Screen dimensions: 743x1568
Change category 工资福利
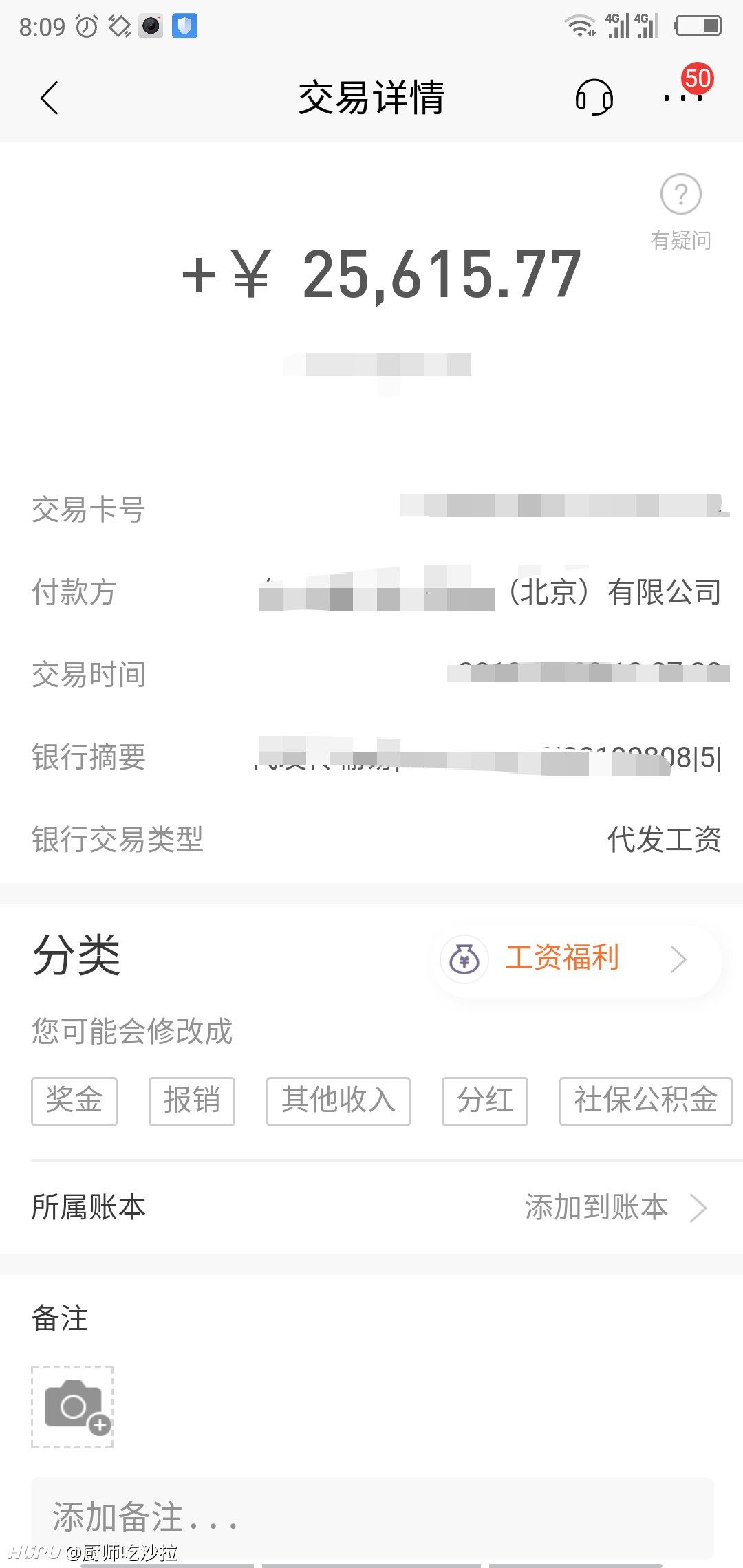(x=578, y=959)
